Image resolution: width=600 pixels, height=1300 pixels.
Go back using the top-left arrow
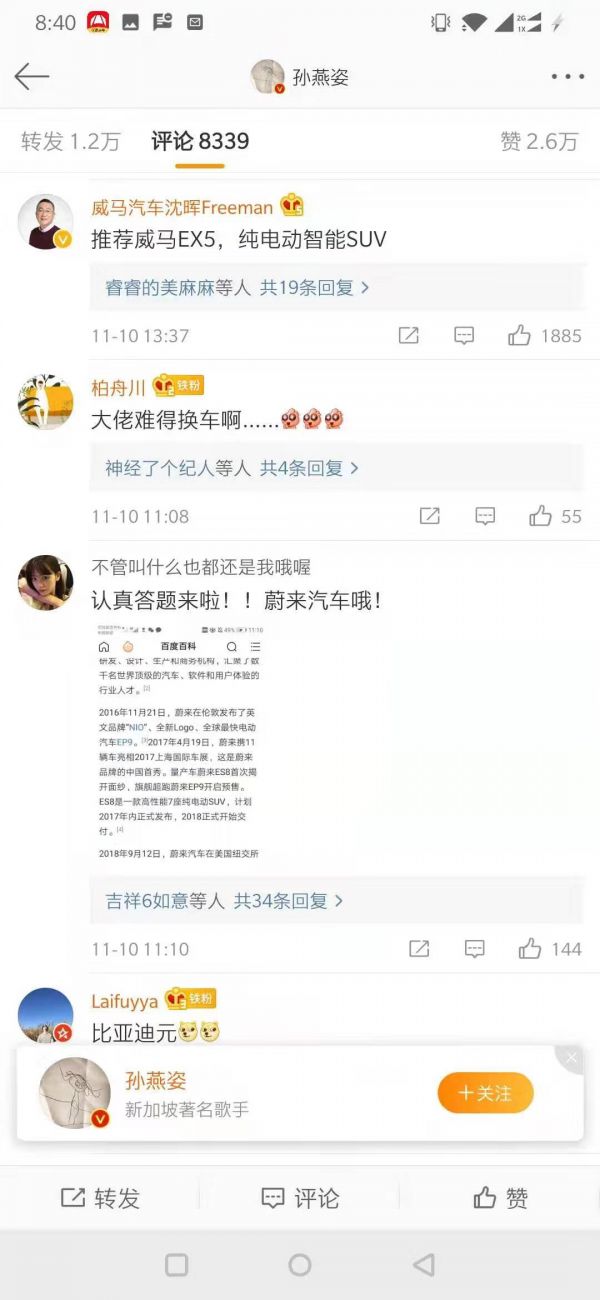pos(32,76)
